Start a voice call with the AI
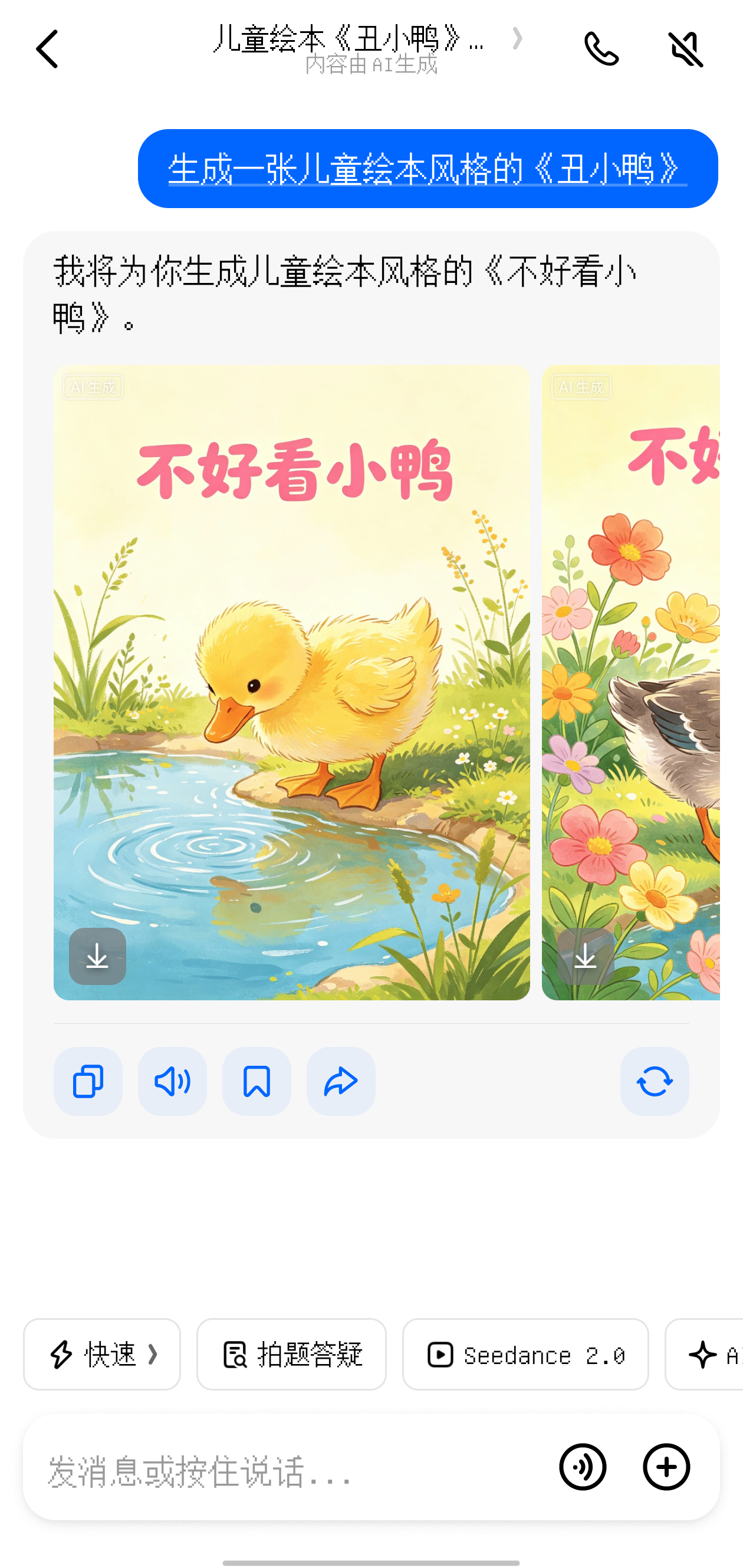This screenshot has width=743, height=1568. point(601,49)
